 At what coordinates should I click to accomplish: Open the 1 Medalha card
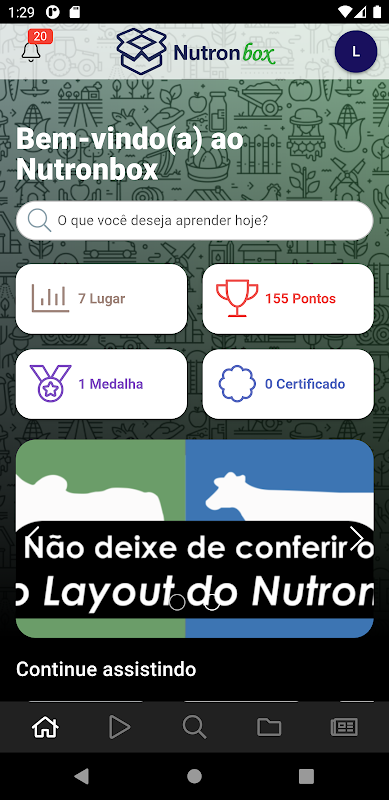[x=102, y=384]
